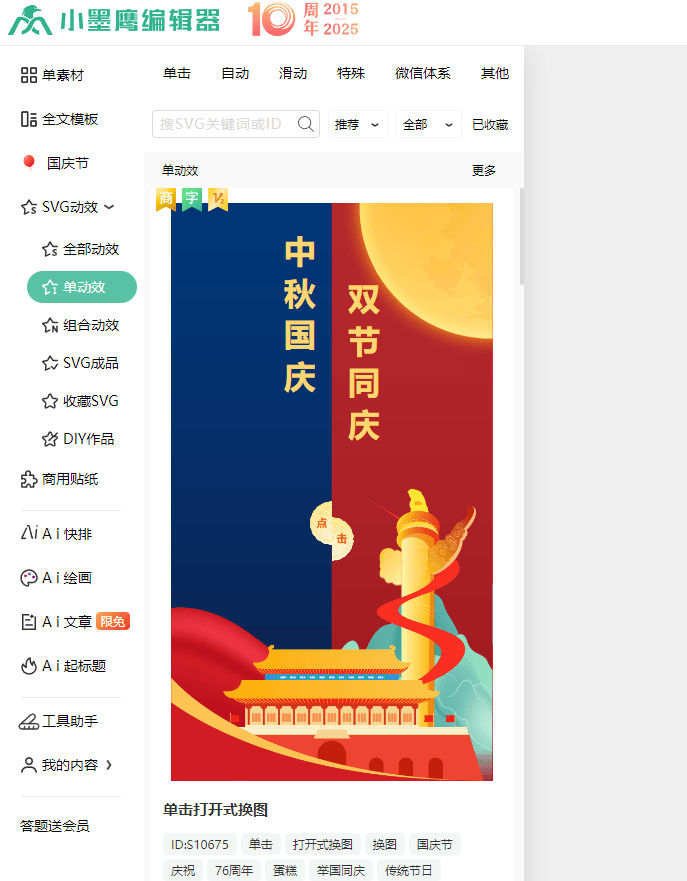Switch to the 滑动 tab
The image size is (687, 881).
293,73
